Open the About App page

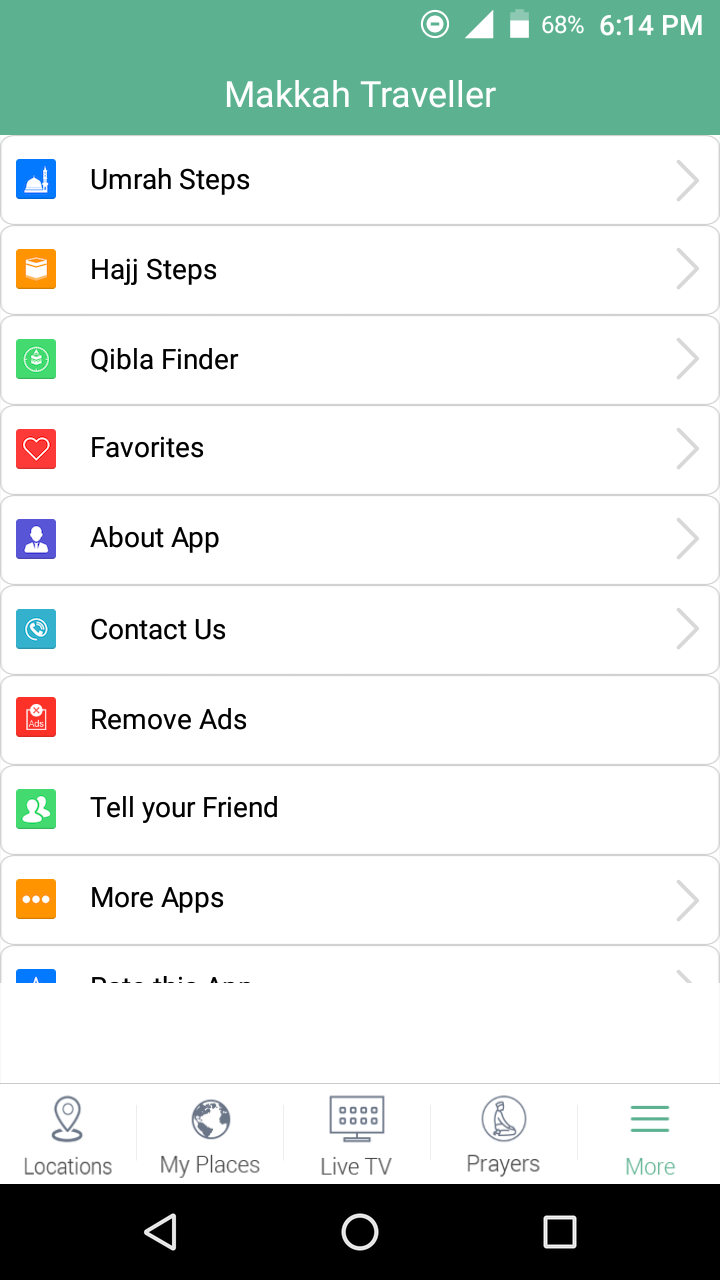360,540
